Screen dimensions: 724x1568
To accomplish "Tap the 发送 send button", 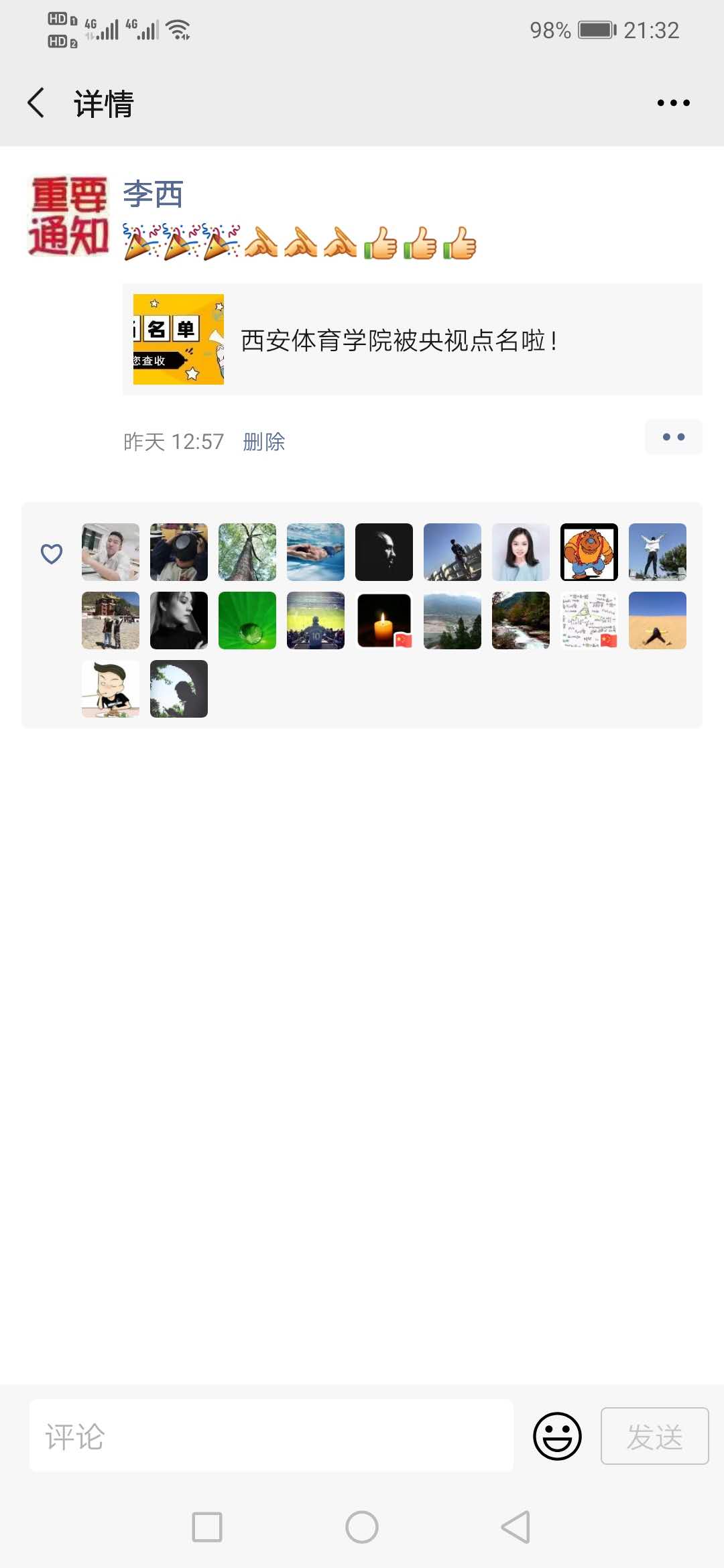I will click(654, 1436).
